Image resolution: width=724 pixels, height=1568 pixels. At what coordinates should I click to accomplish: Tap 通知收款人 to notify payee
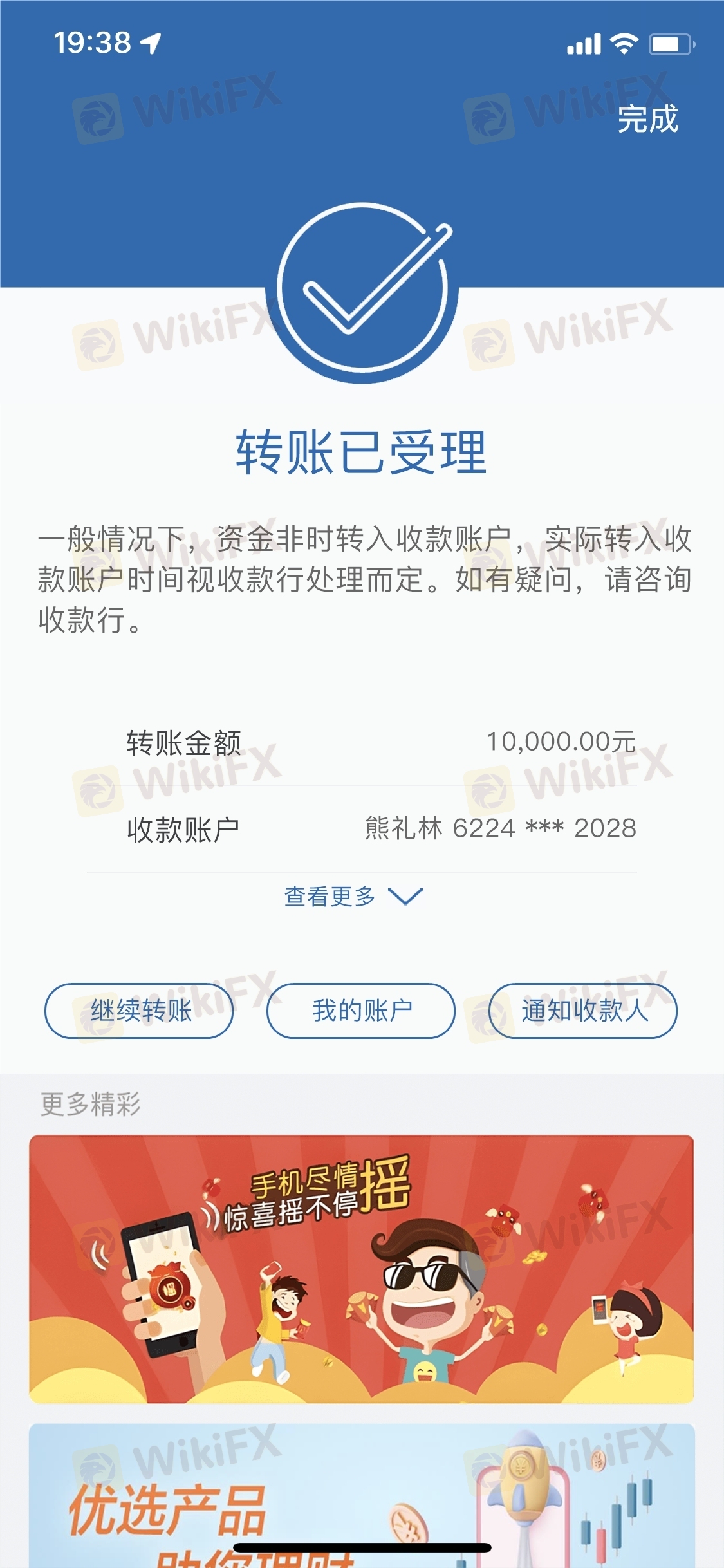(583, 1011)
